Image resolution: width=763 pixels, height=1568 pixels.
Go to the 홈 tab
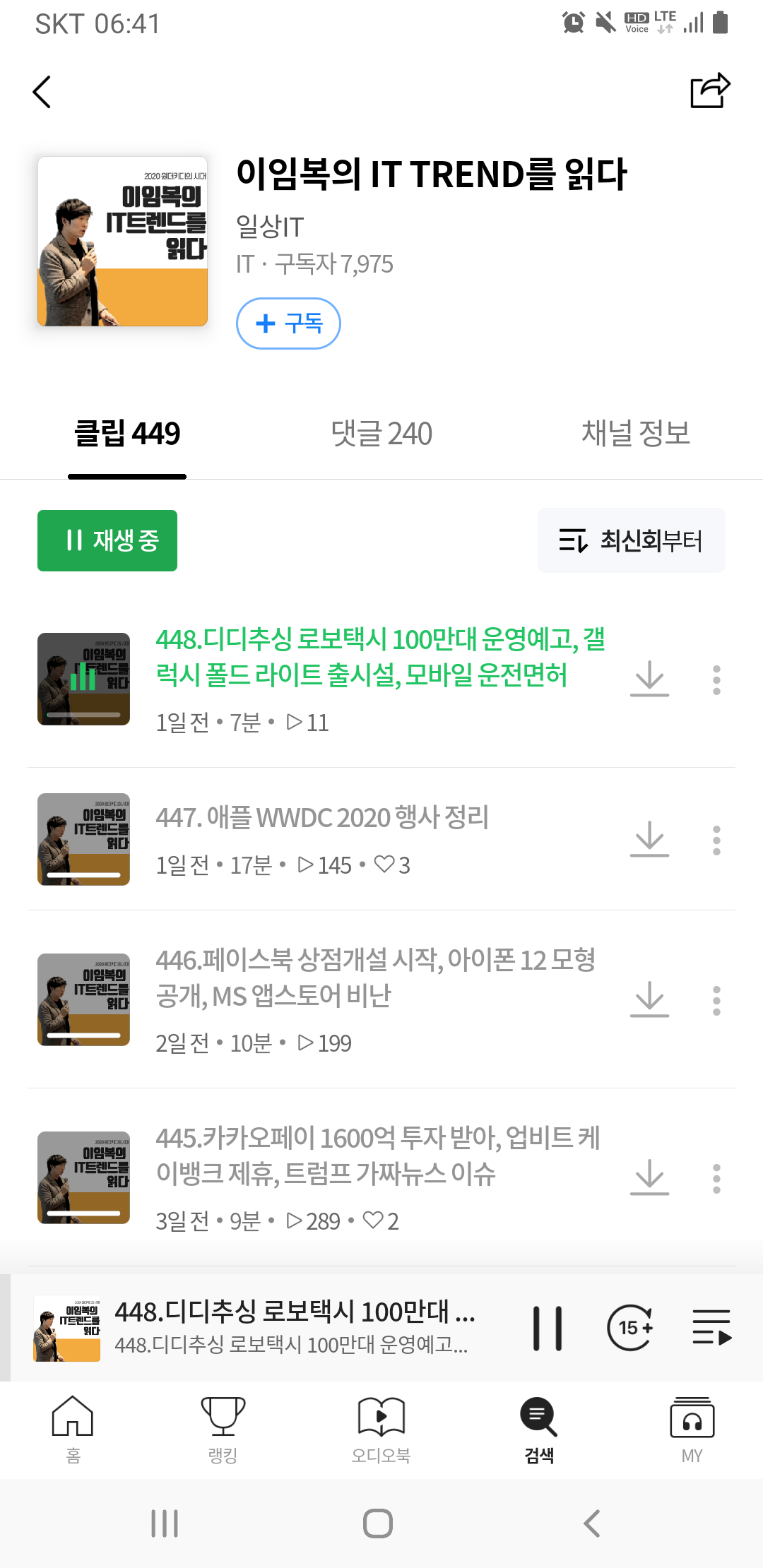(x=73, y=1428)
